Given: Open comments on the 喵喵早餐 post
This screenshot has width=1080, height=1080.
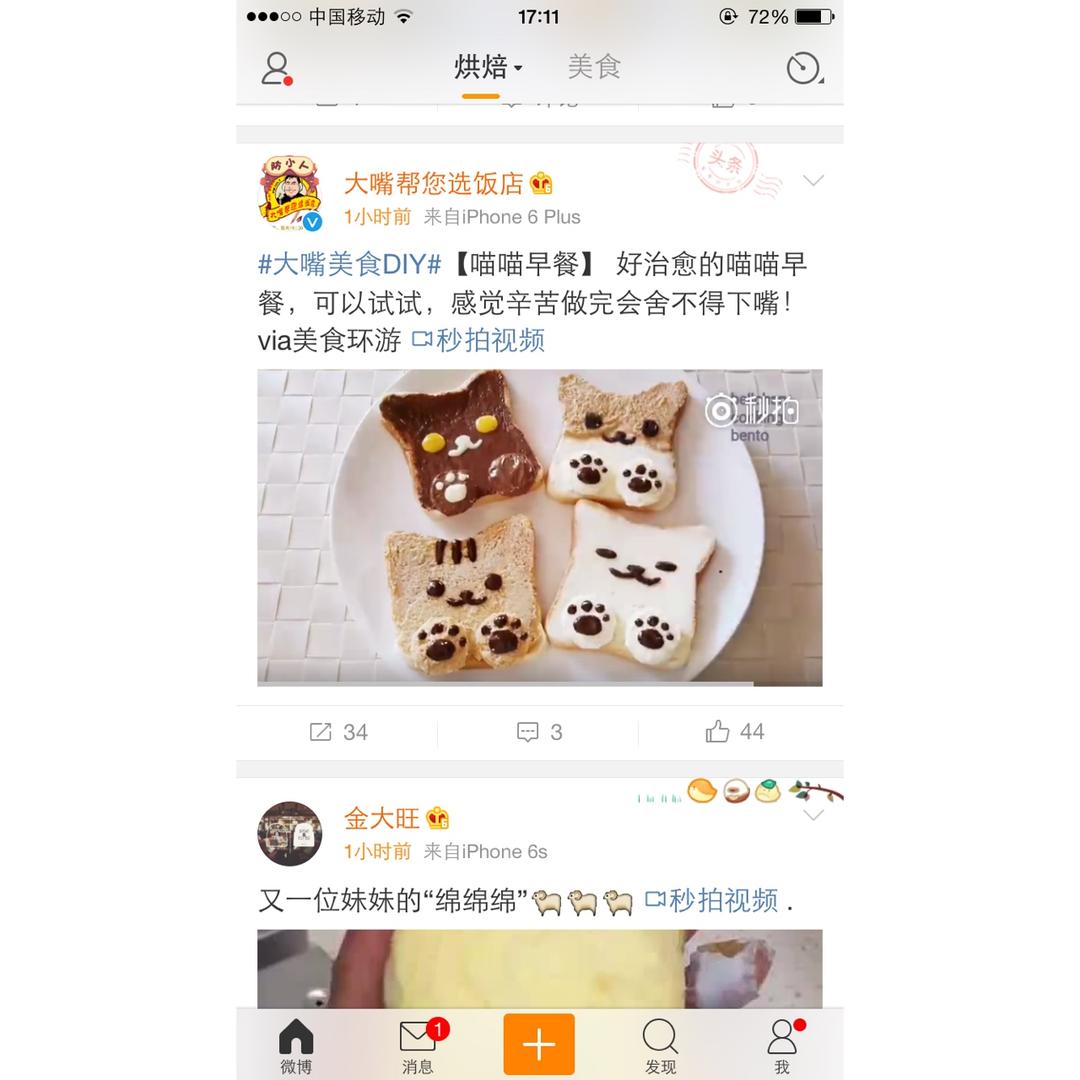Looking at the screenshot, I should (x=539, y=732).
